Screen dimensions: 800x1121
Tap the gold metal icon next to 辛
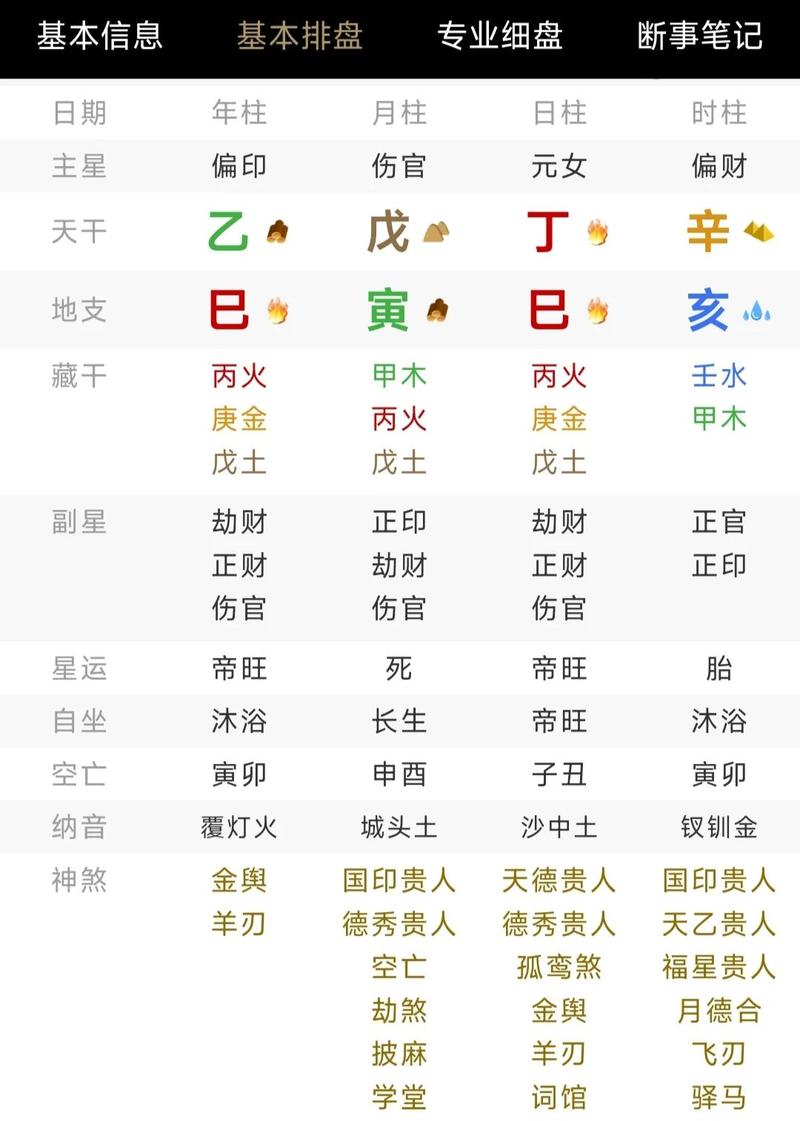pyautogui.click(x=758, y=230)
